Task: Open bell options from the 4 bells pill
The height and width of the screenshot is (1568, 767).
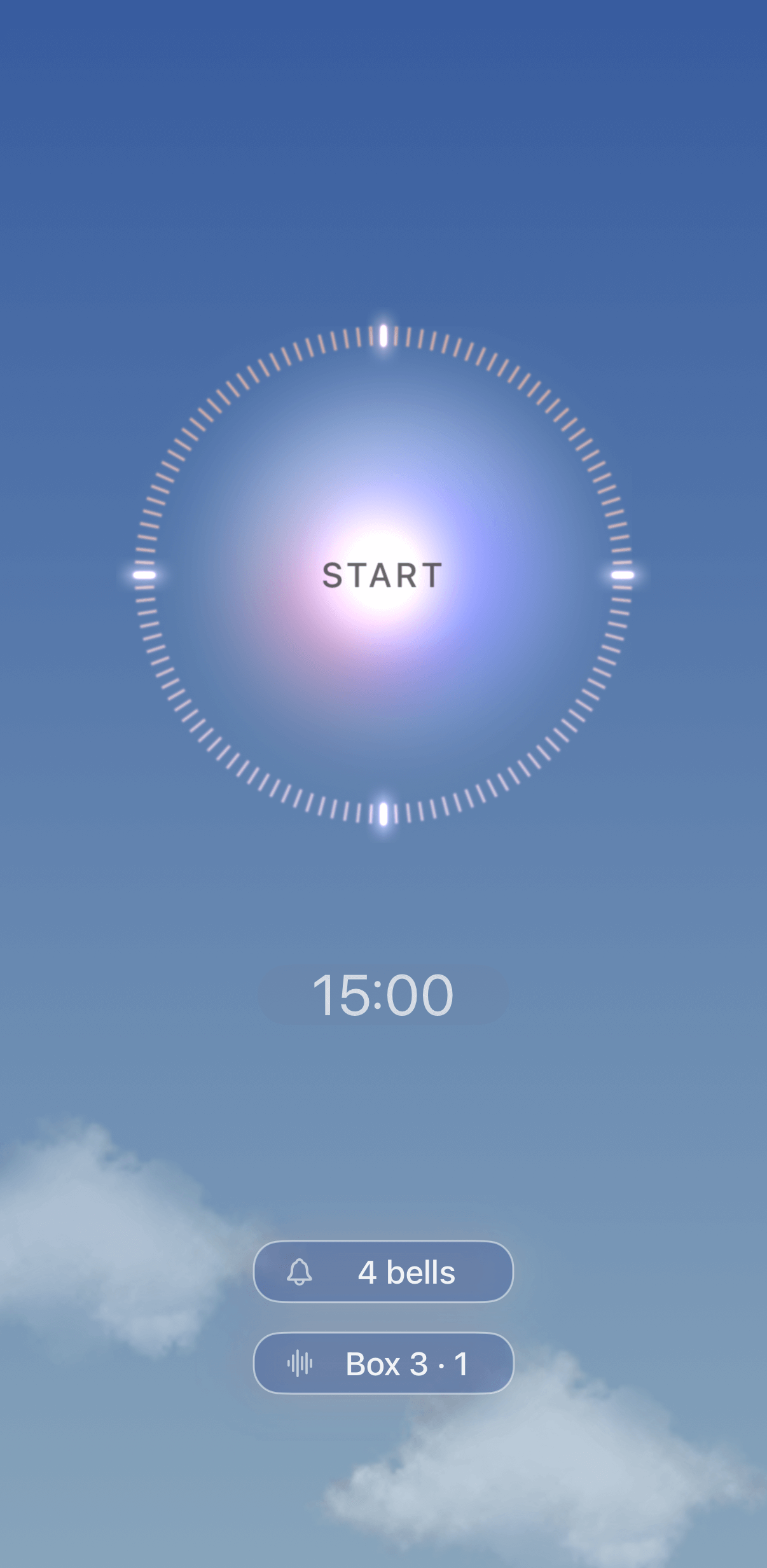Action: pyautogui.click(x=383, y=1272)
